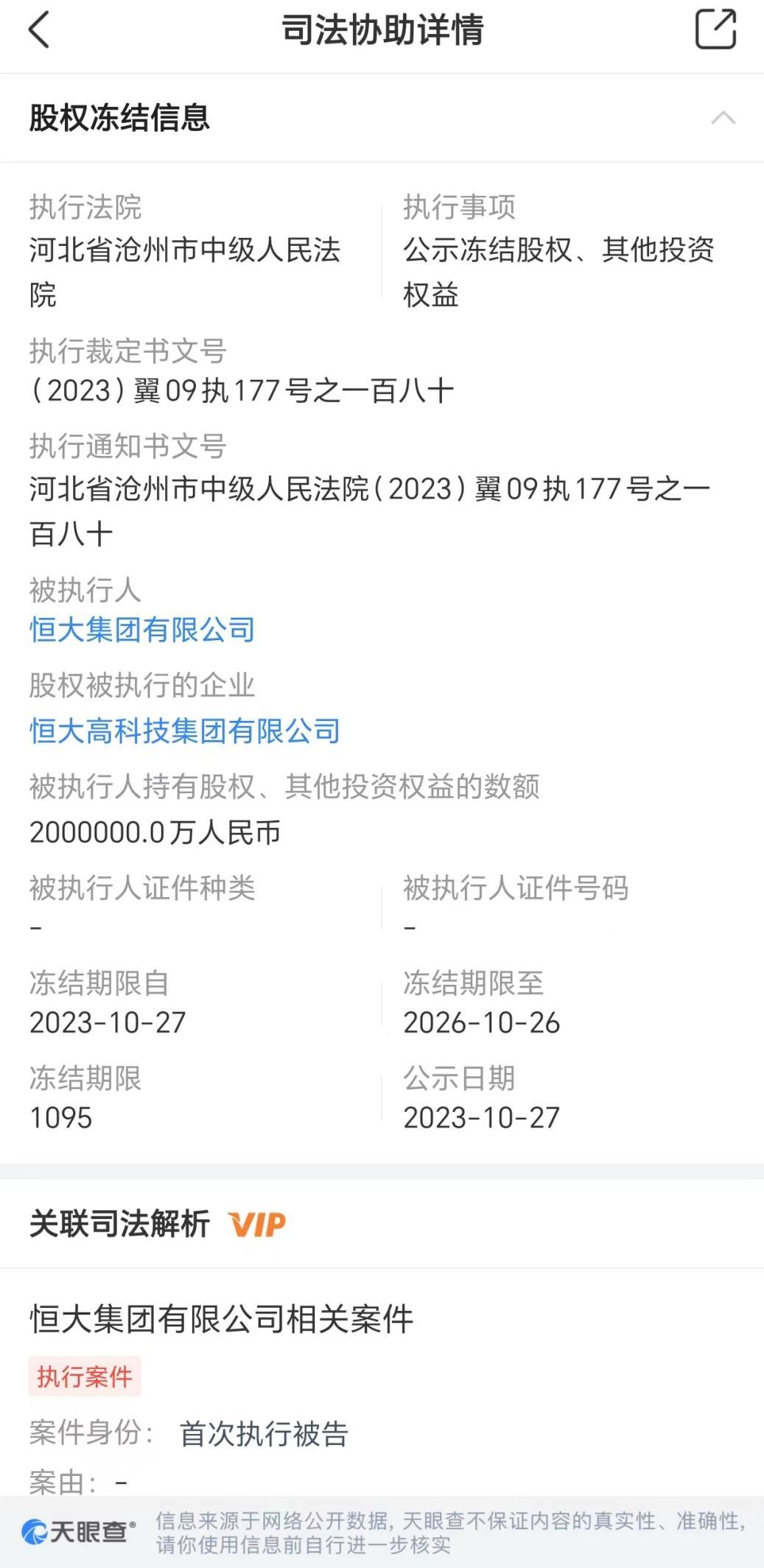The height and width of the screenshot is (1568, 764).
Task: Collapse the 股权冻结信息 section
Action: tap(723, 118)
